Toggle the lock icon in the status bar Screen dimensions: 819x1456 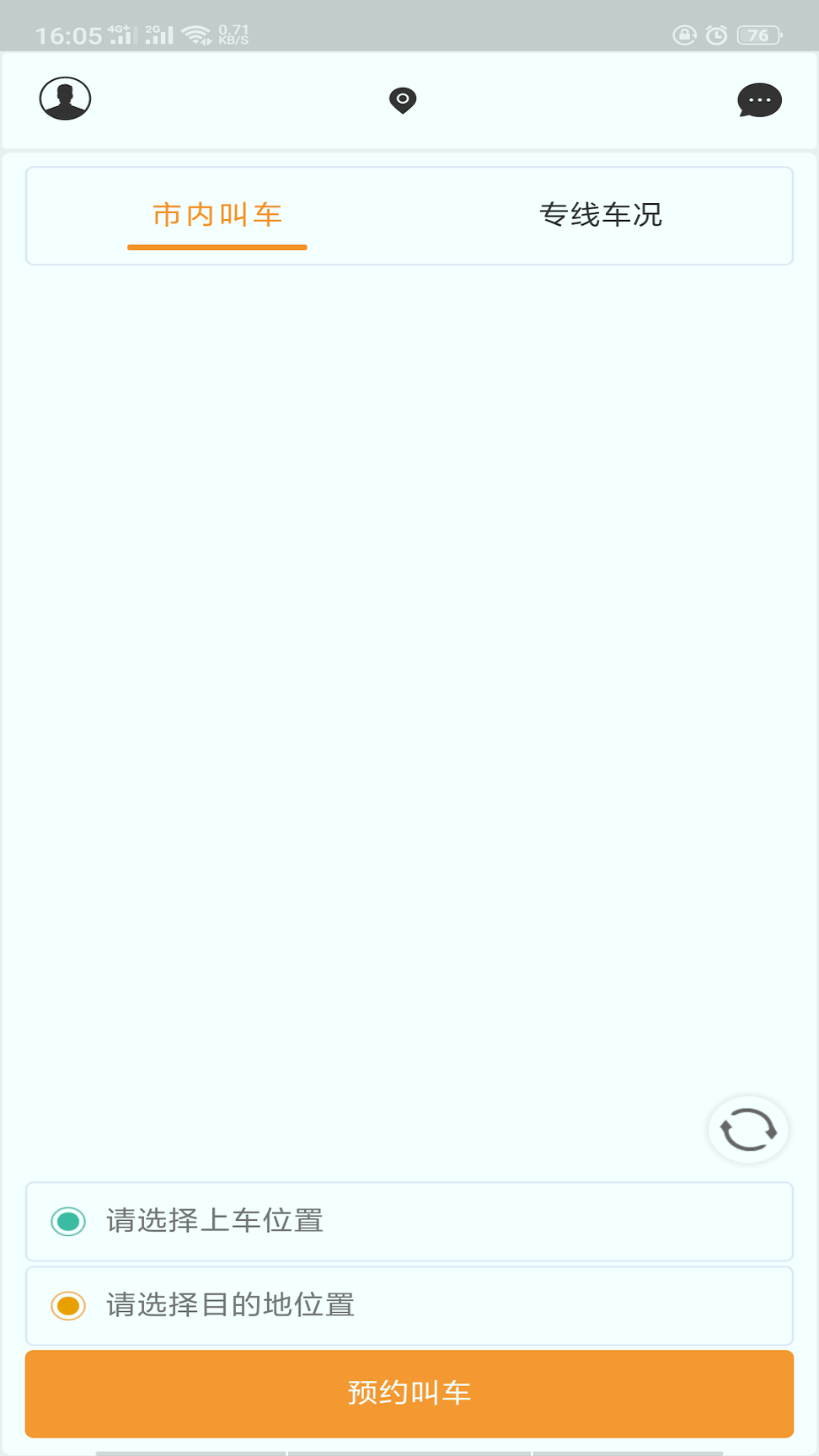(x=684, y=35)
